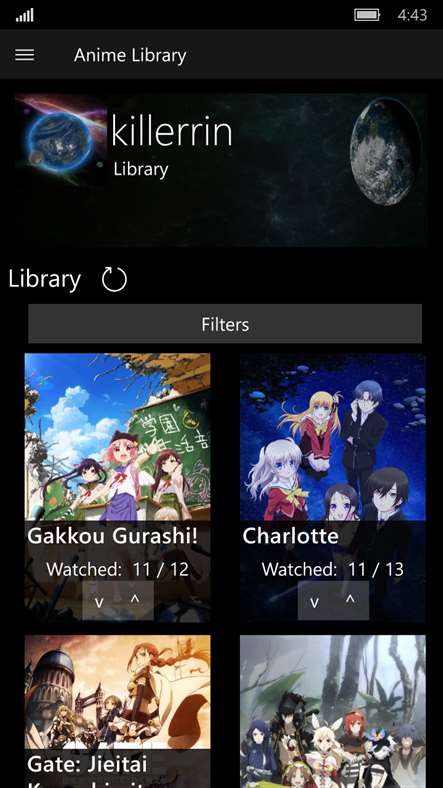The width and height of the screenshot is (443, 788).
Task: Refresh the library list
Action: 115,279
